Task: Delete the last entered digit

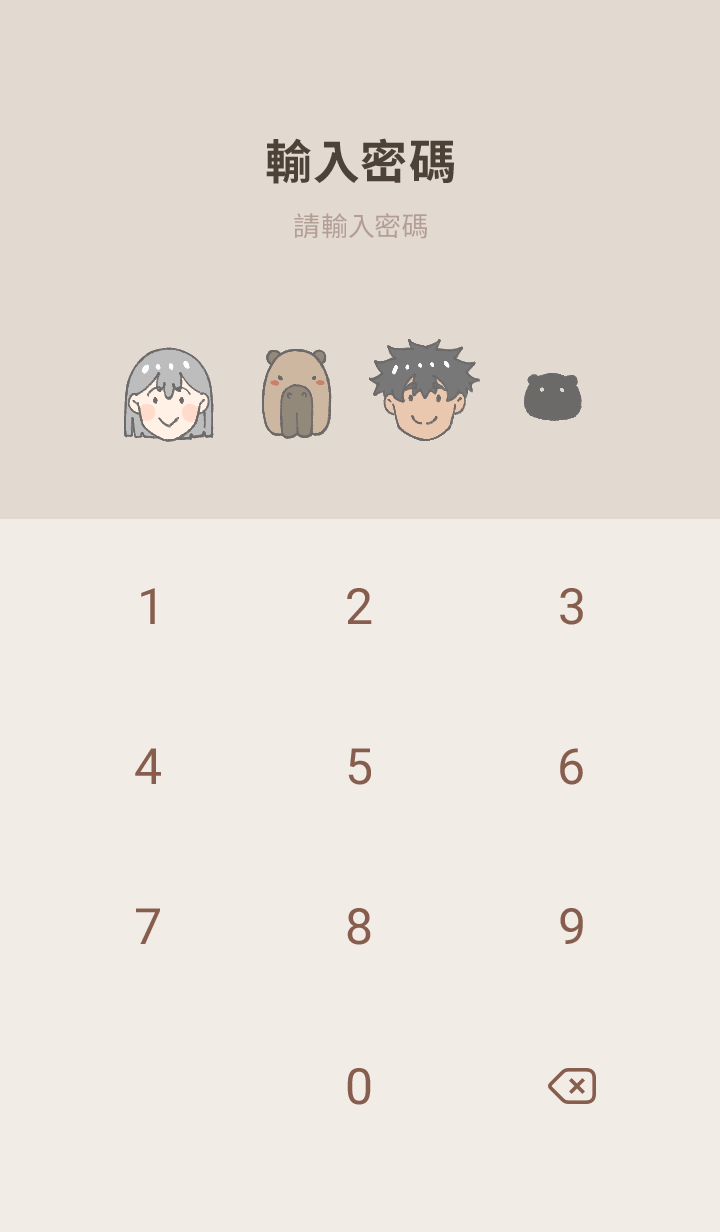Action: 572,1086
